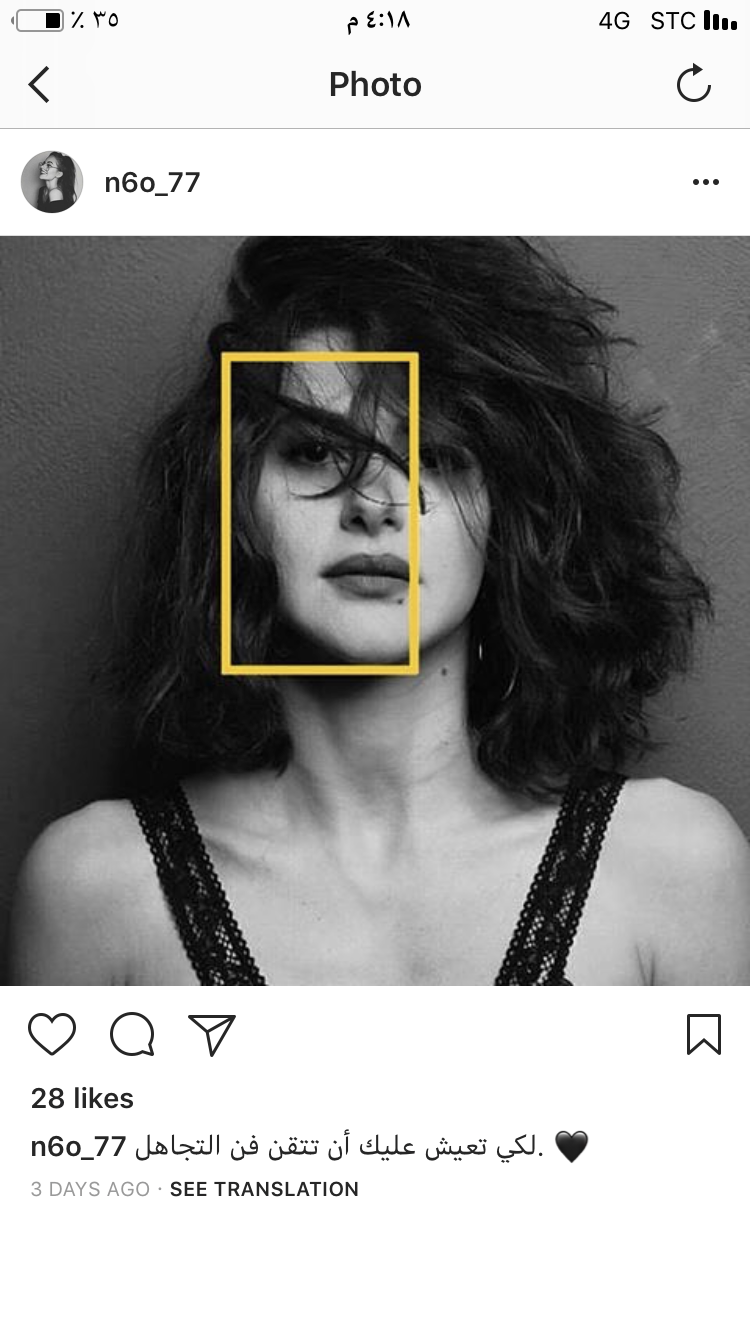Tap the posted black-and-white photo

click(x=375, y=610)
